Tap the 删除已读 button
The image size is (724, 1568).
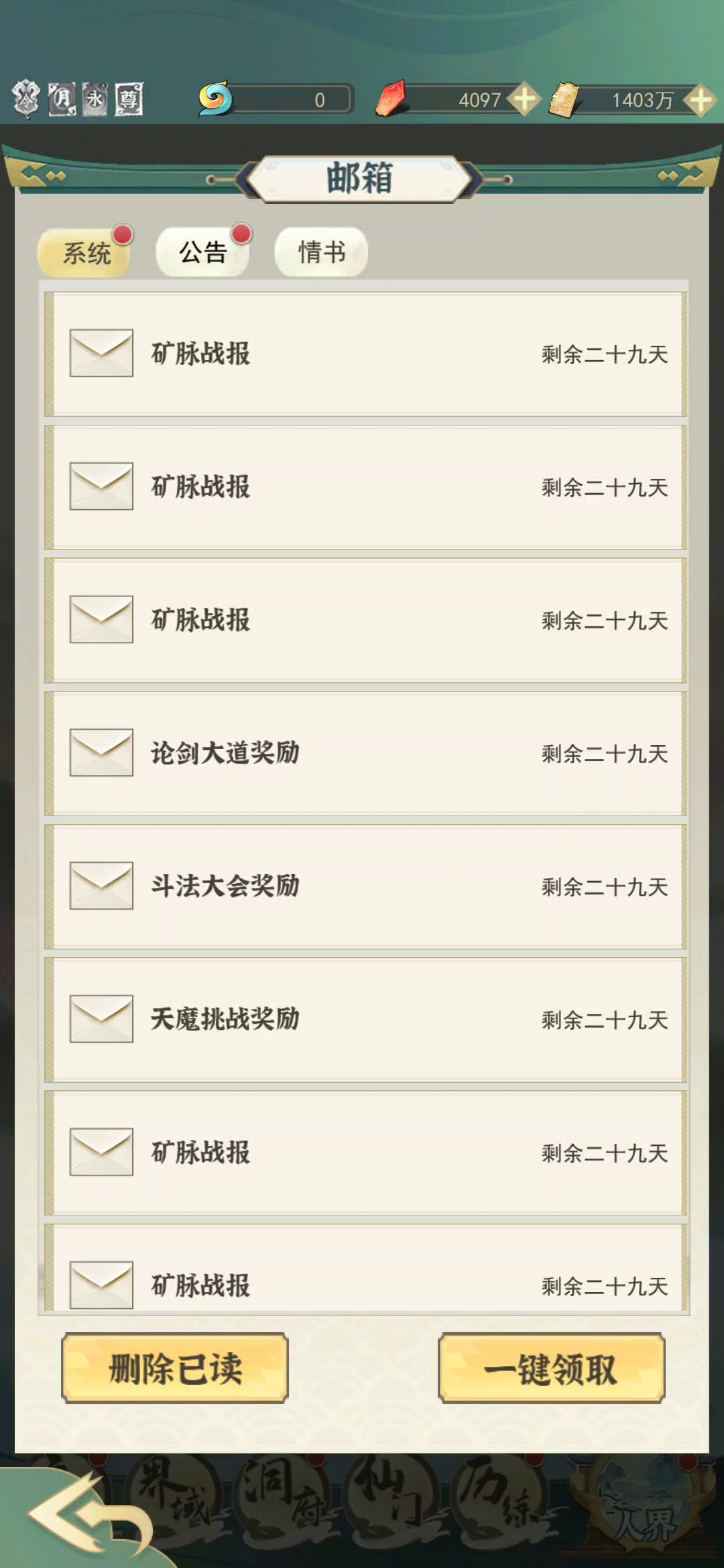[175, 1368]
